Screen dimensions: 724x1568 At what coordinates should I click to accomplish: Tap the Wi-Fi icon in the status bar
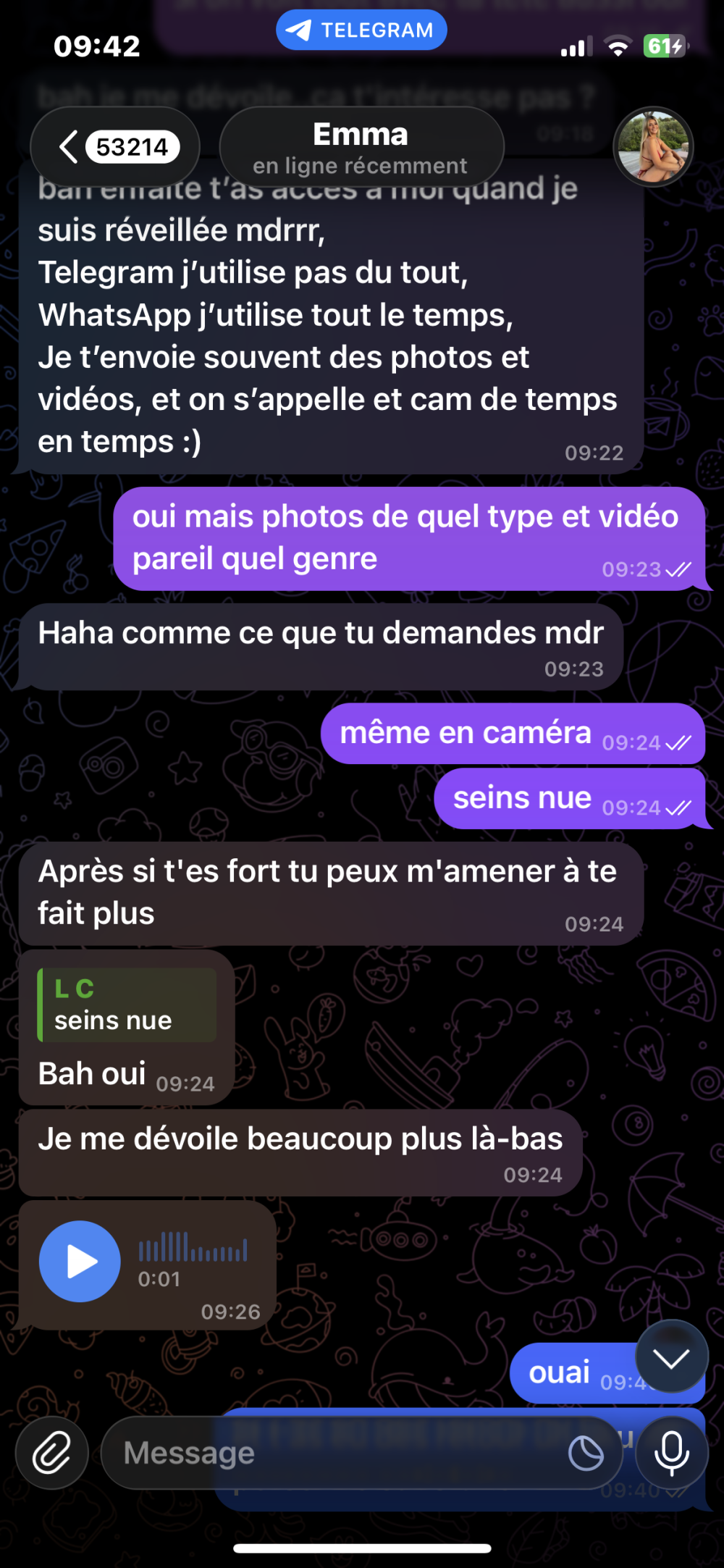617,46
